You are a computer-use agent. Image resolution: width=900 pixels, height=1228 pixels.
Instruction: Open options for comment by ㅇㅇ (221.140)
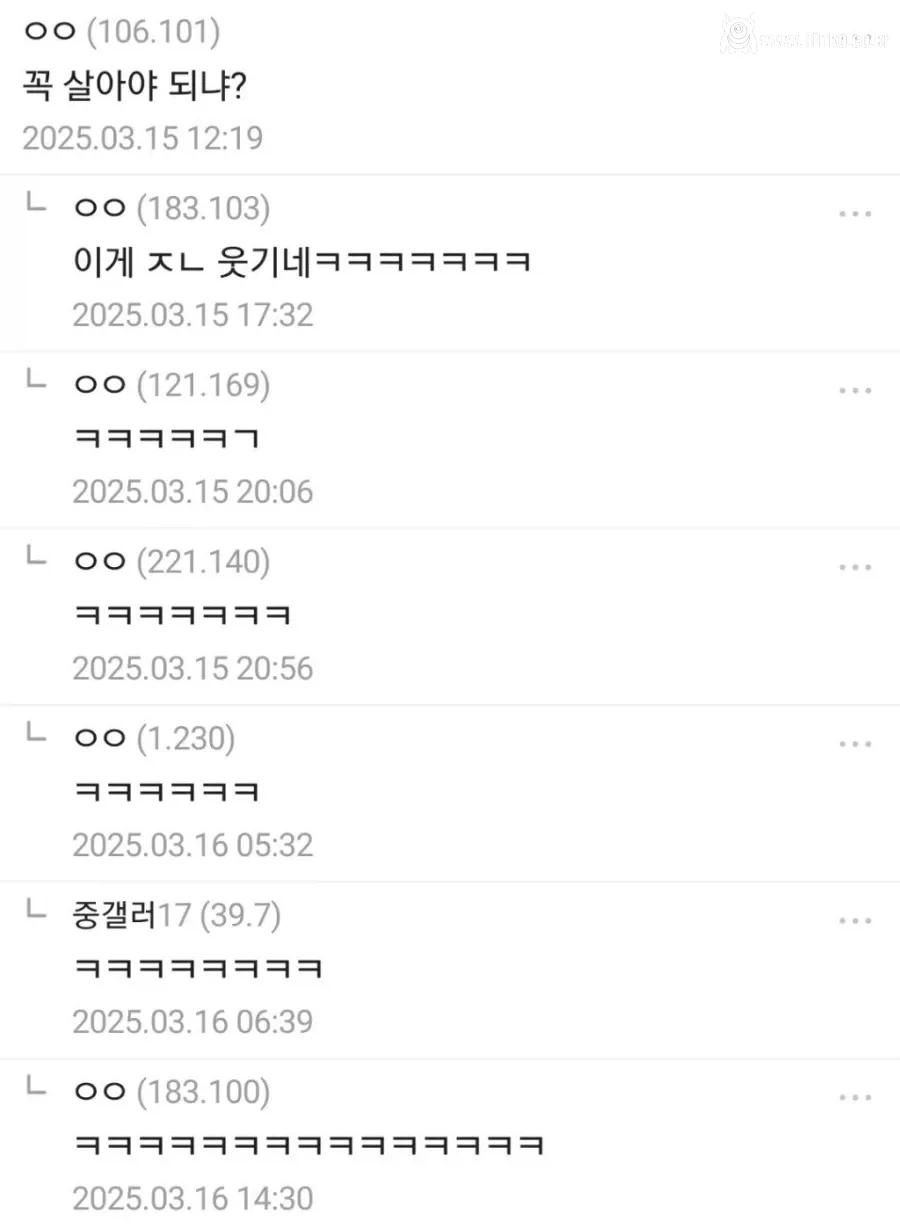click(x=857, y=567)
